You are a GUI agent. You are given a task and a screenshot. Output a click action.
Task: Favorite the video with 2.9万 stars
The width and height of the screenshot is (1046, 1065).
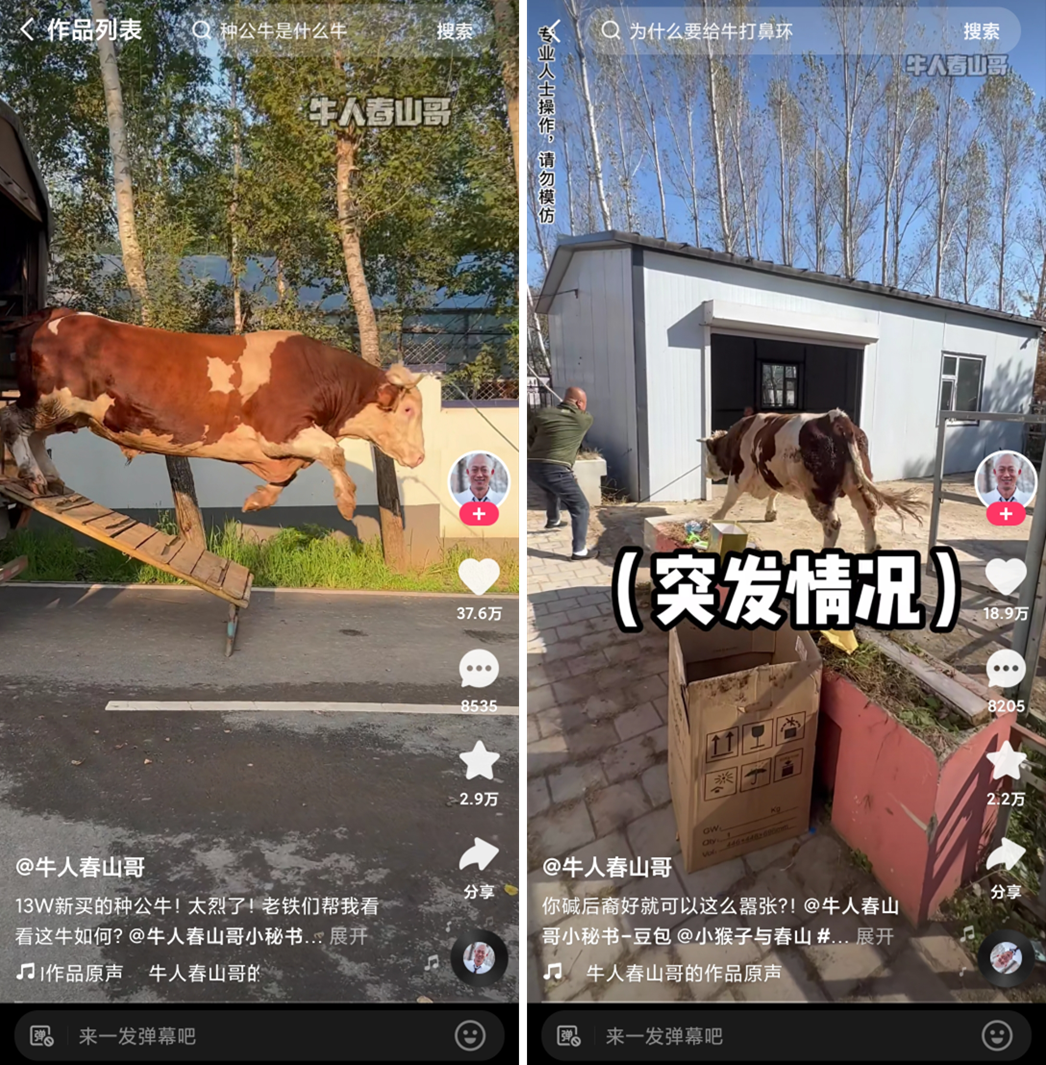tap(478, 762)
